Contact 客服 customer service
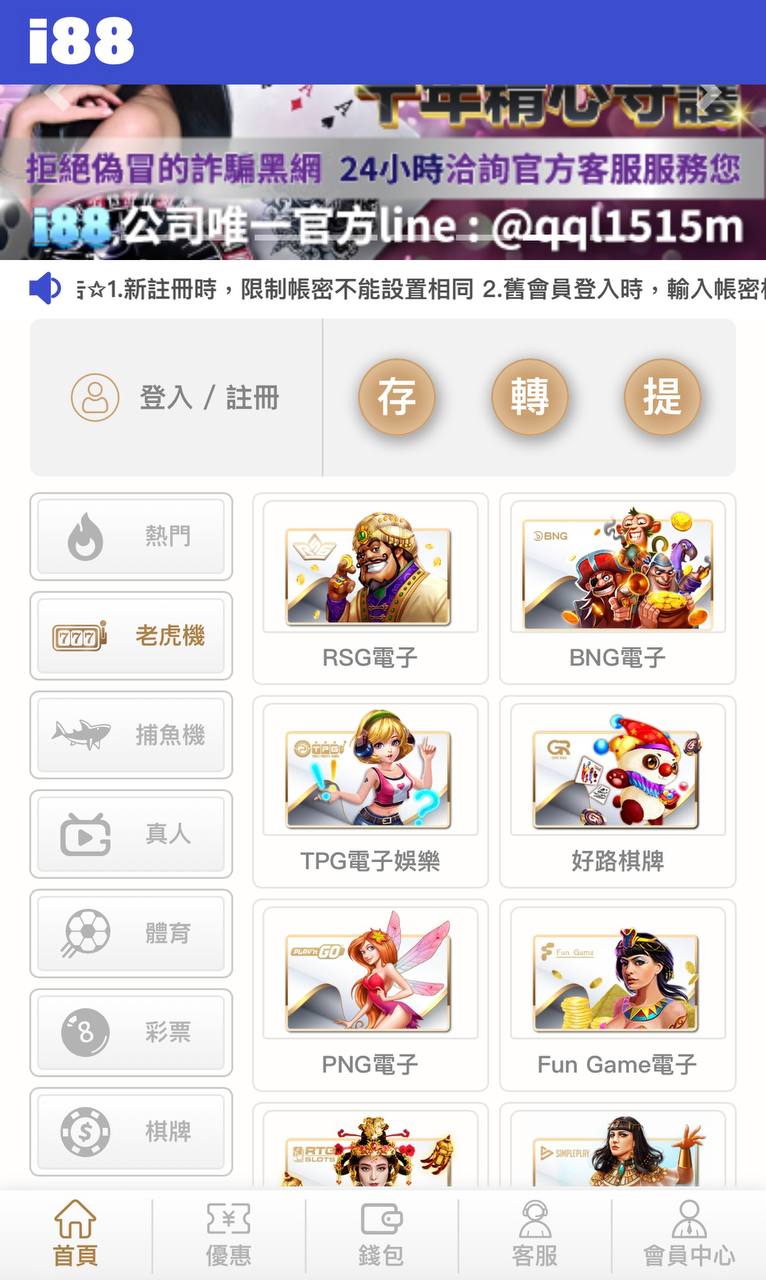766x1280 pixels. click(x=535, y=1235)
